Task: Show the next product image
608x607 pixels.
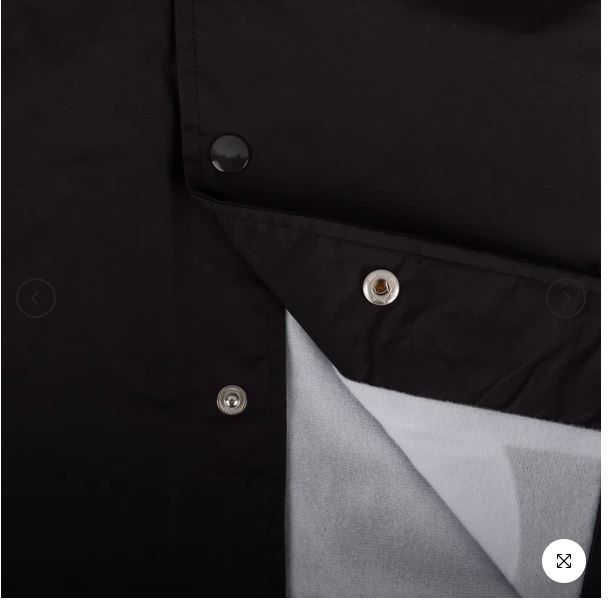Action: (x=565, y=298)
